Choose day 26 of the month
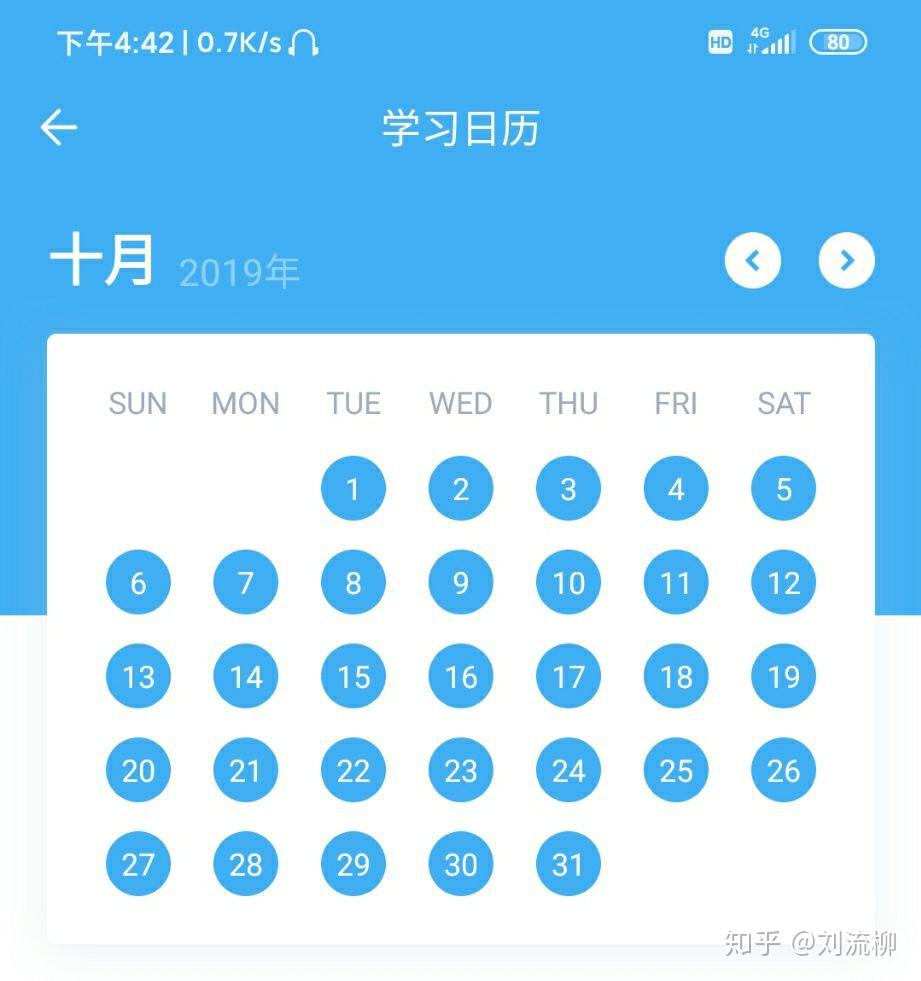 tap(783, 770)
